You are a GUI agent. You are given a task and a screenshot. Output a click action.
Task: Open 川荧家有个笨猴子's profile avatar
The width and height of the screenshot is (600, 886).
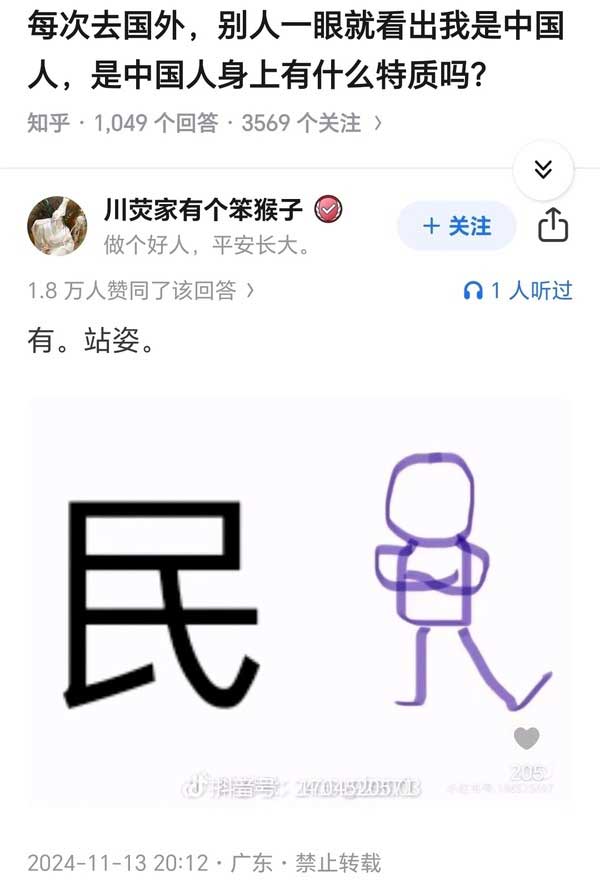pyautogui.click(x=56, y=225)
